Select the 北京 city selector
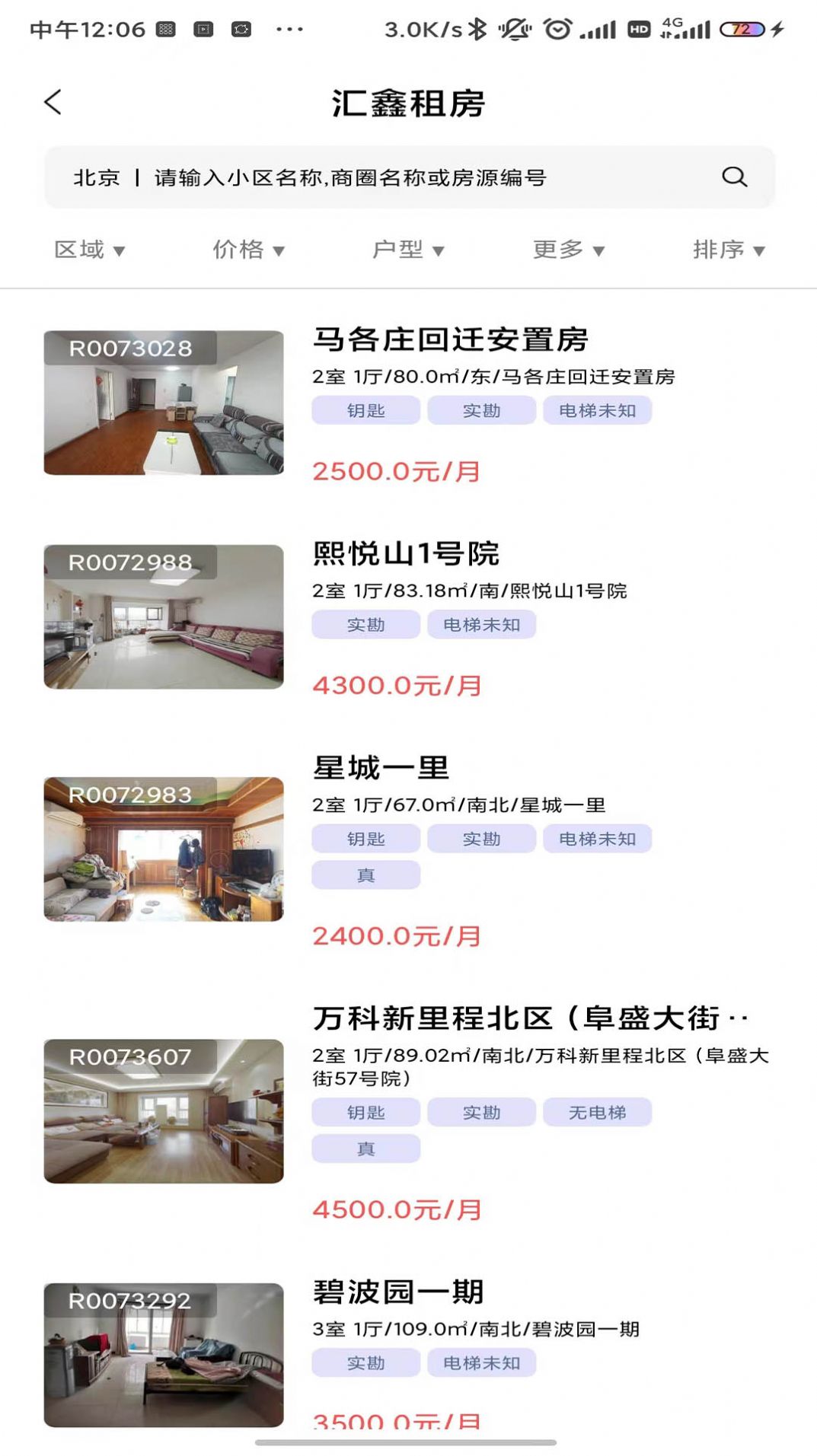The height and width of the screenshot is (1456, 817). [96, 177]
